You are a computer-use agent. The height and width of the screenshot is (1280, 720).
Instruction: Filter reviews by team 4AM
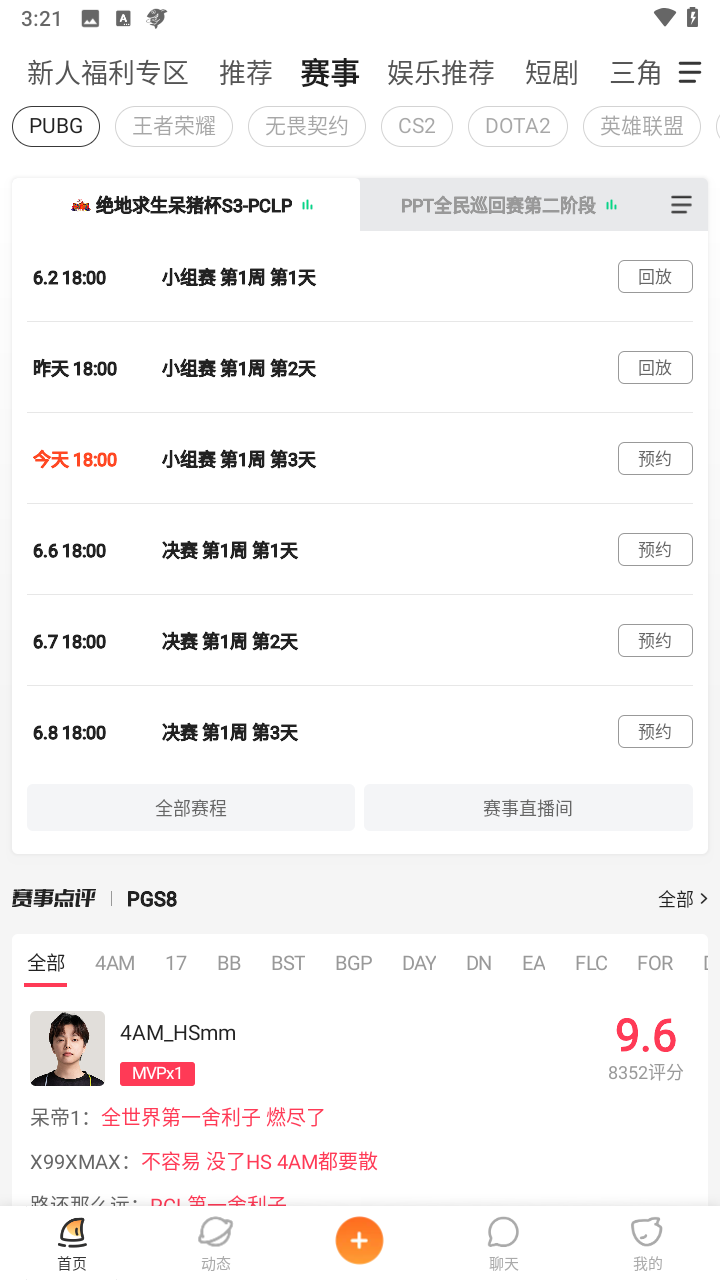(x=115, y=963)
